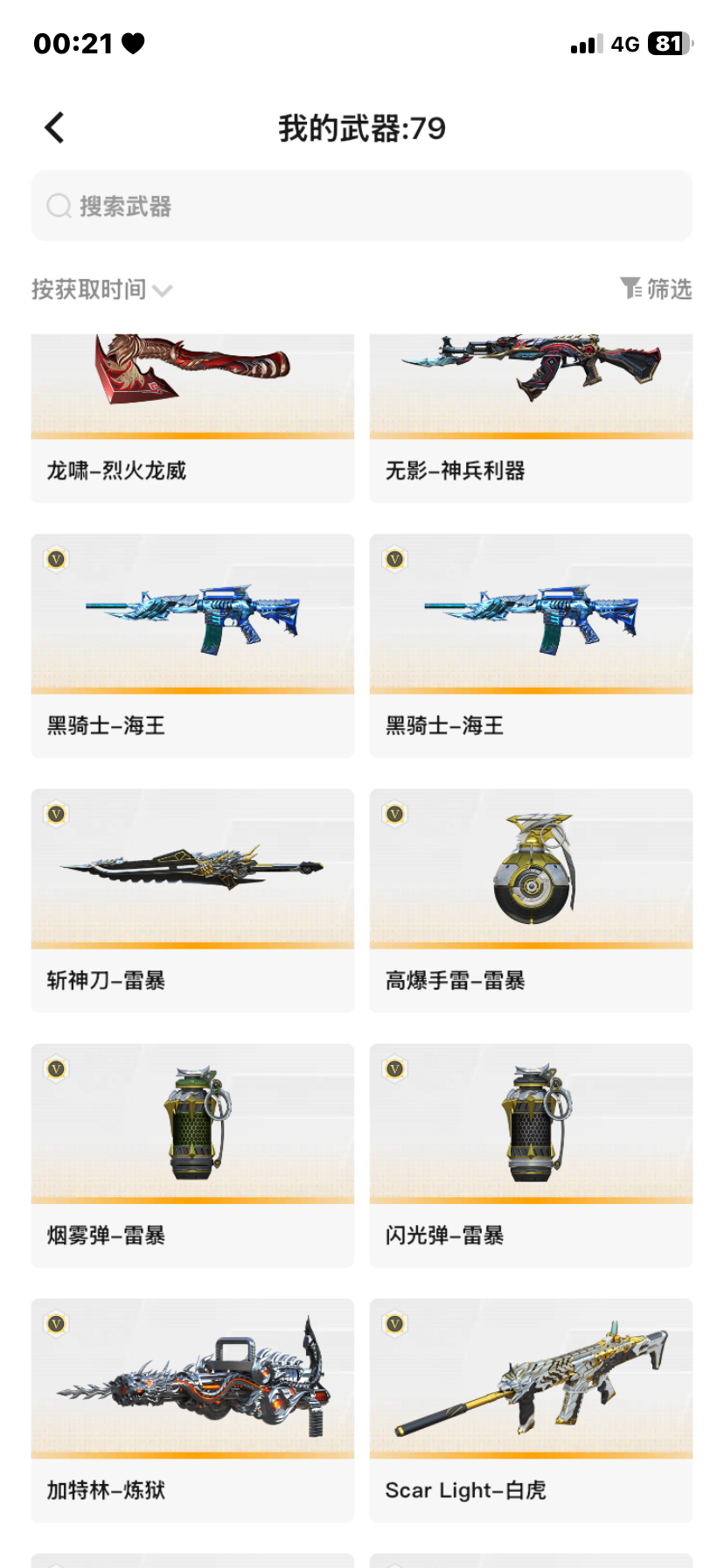Open the 无影-神兵利器 weapon card
This screenshot has width=724, height=1568.
[x=531, y=418]
